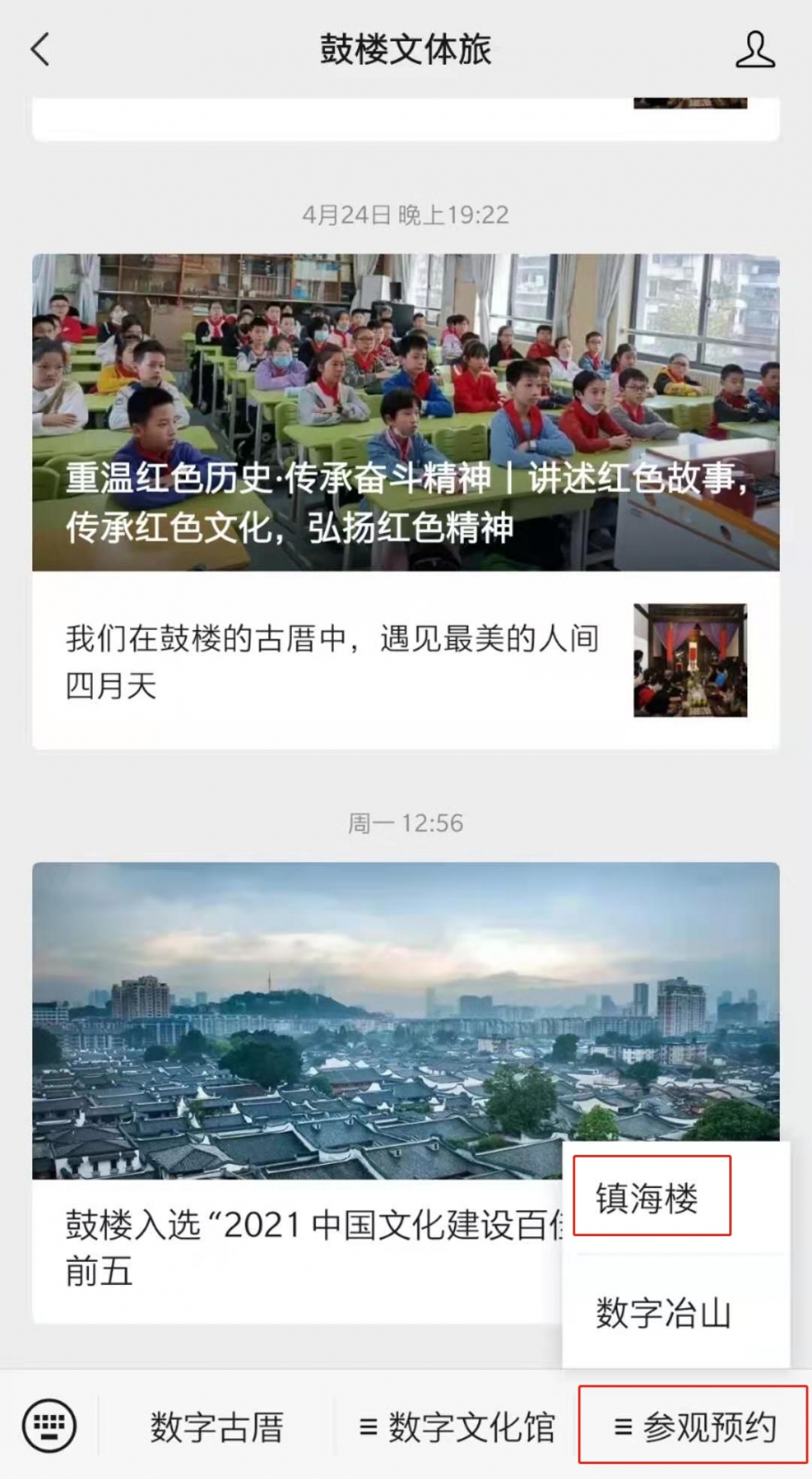
Task: Open the account profile icon
Action: point(754,50)
